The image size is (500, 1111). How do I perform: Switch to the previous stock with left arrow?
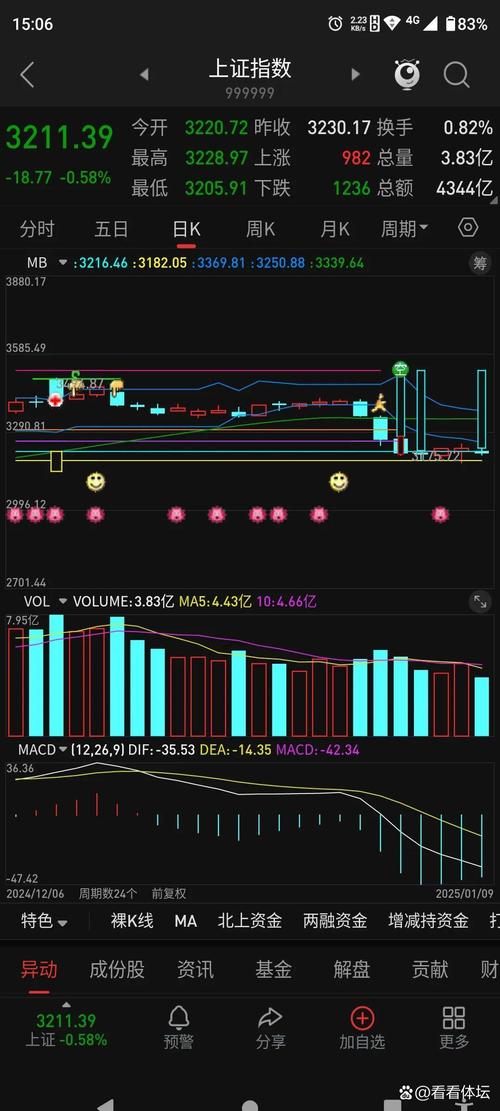click(x=144, y=74)
